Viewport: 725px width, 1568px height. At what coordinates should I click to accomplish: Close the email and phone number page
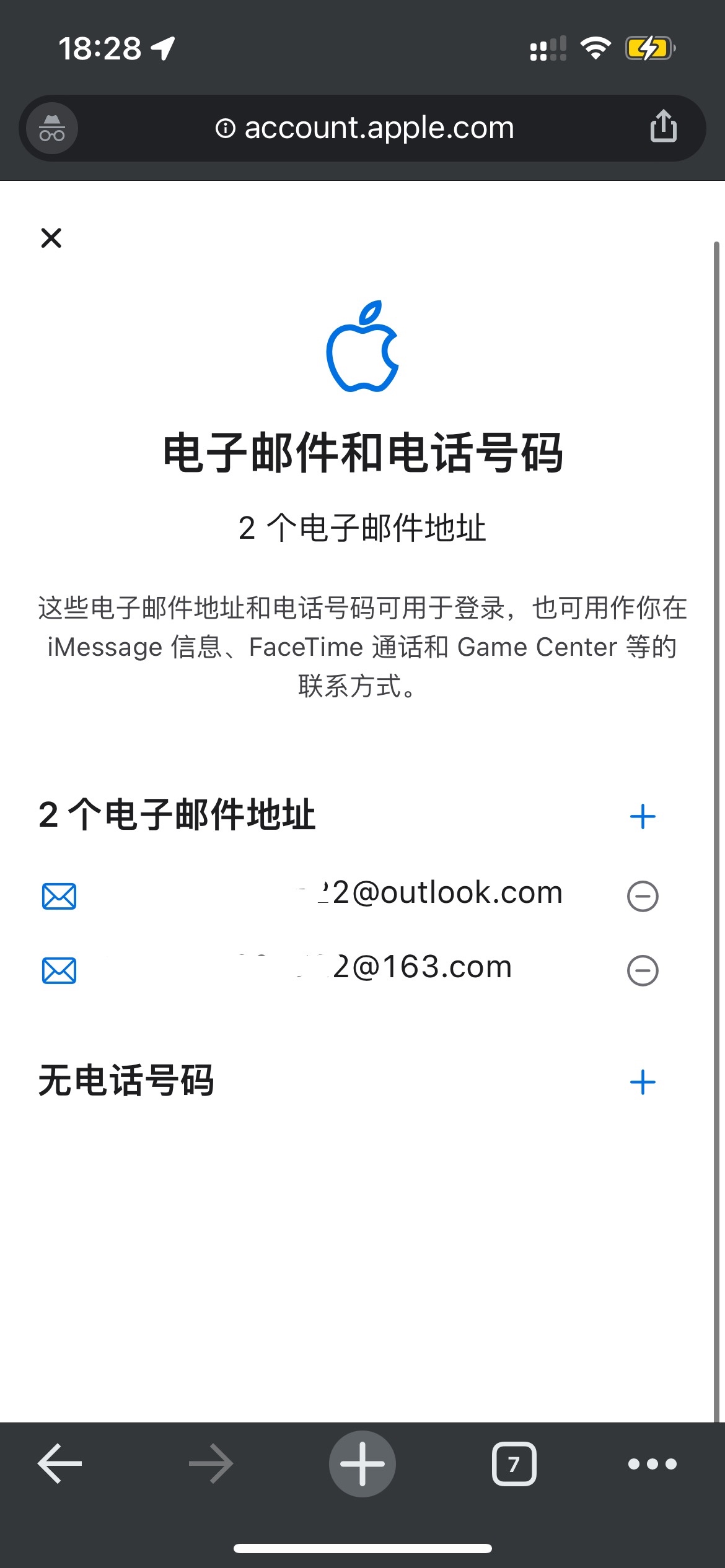coord(51,238)
